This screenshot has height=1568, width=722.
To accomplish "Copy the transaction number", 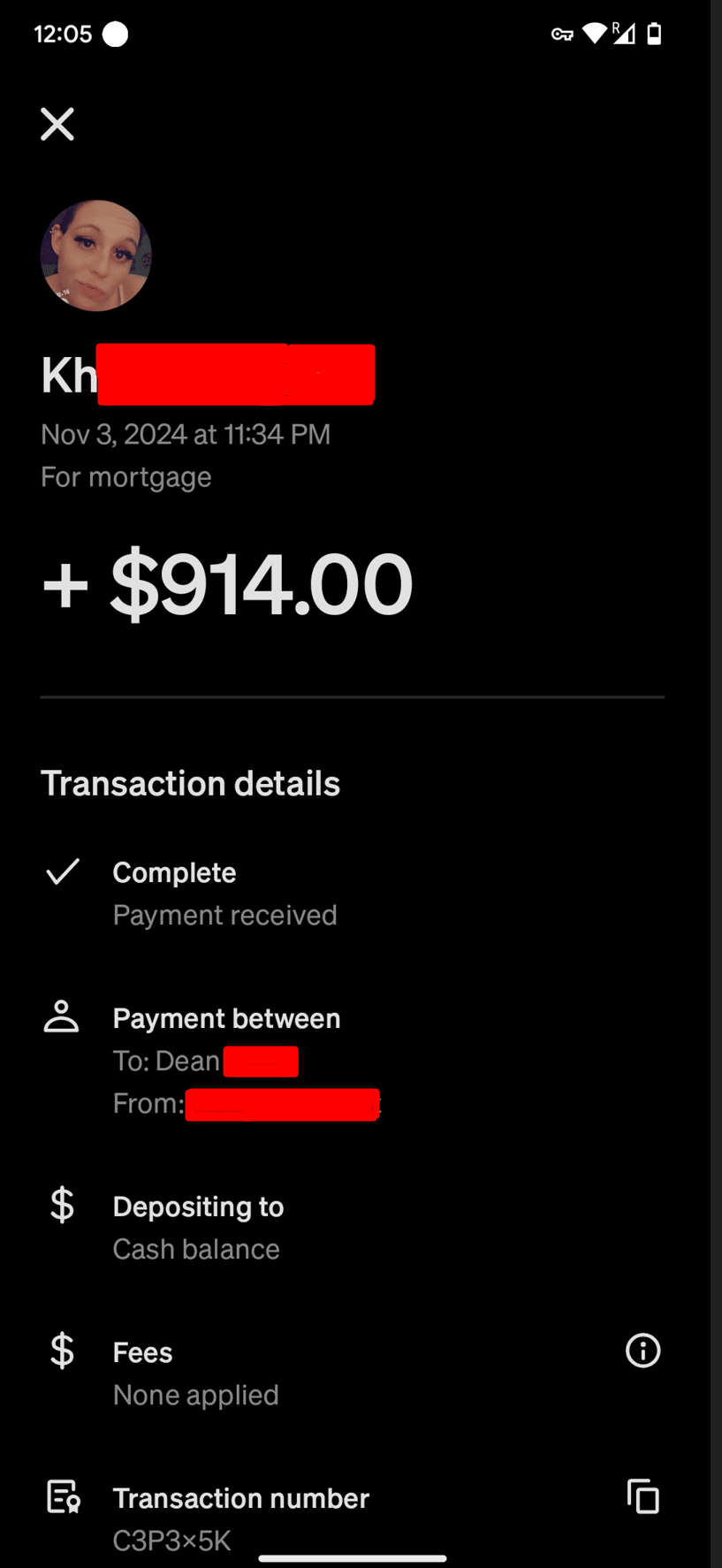I will [x=642, y=1496].
